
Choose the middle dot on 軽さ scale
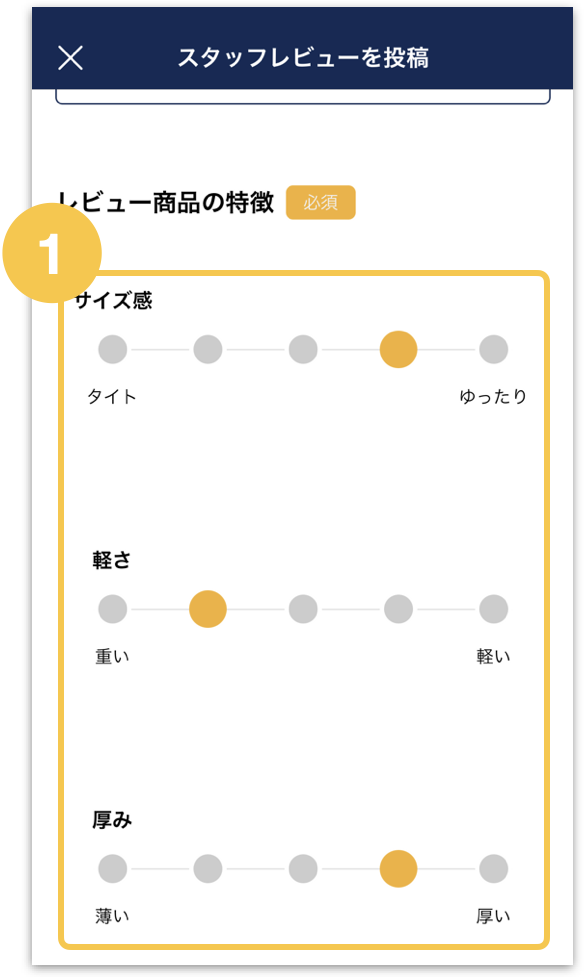(303, 609)
